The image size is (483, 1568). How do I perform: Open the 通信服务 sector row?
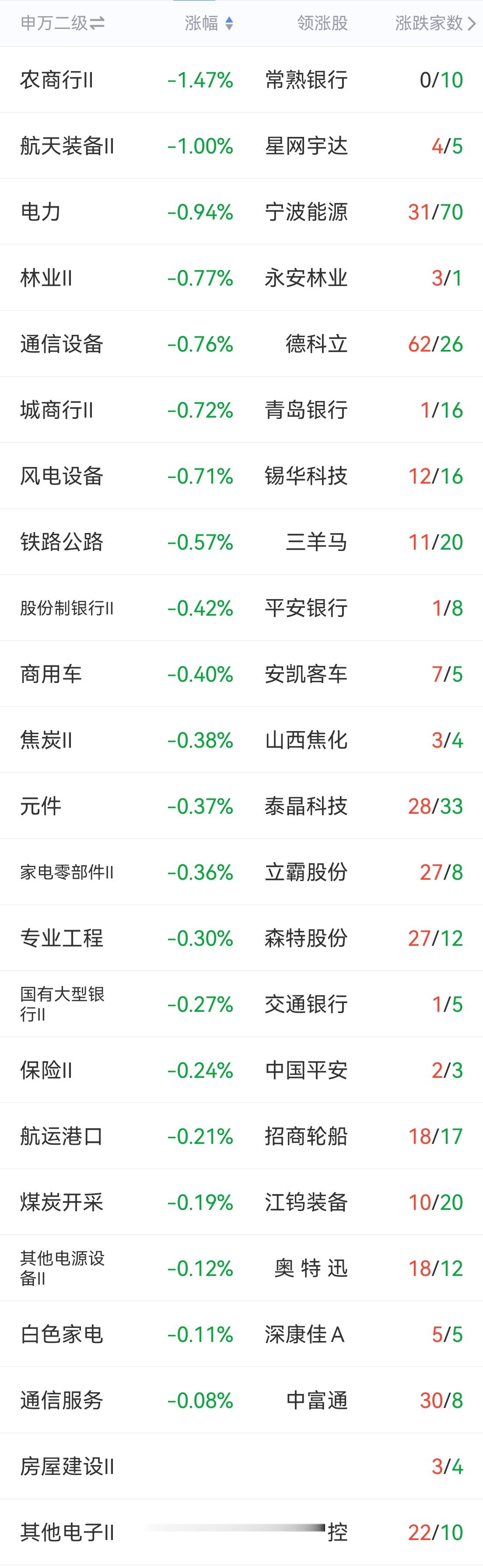click(241, 1401)
